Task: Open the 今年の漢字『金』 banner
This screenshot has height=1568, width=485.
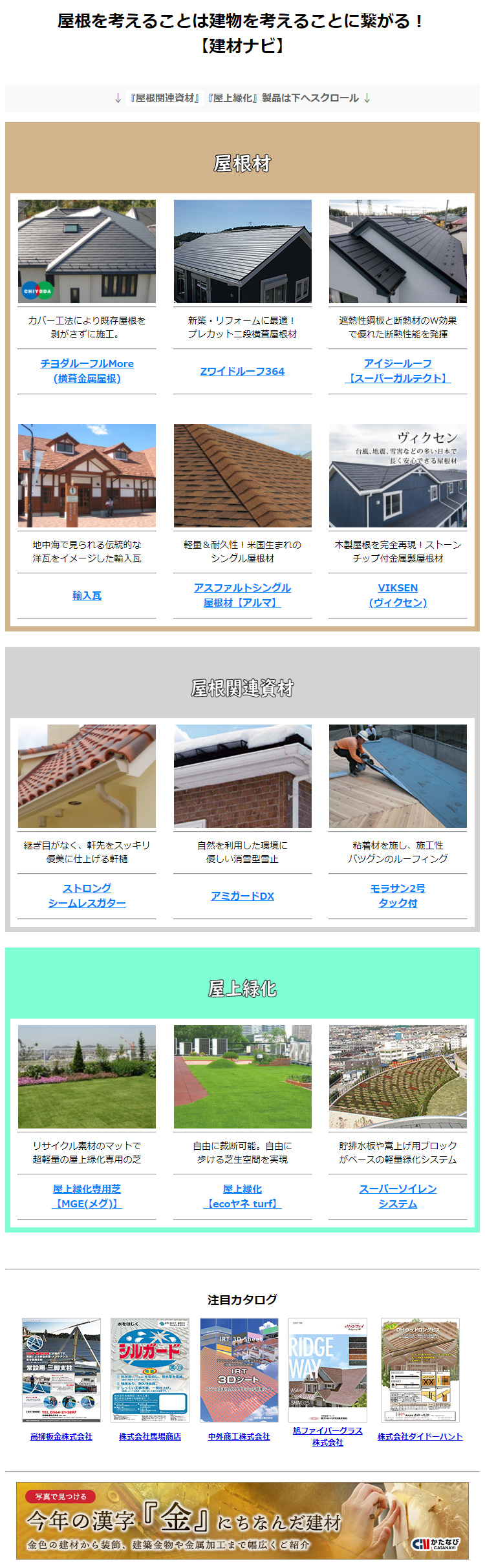Action: 242,1521
